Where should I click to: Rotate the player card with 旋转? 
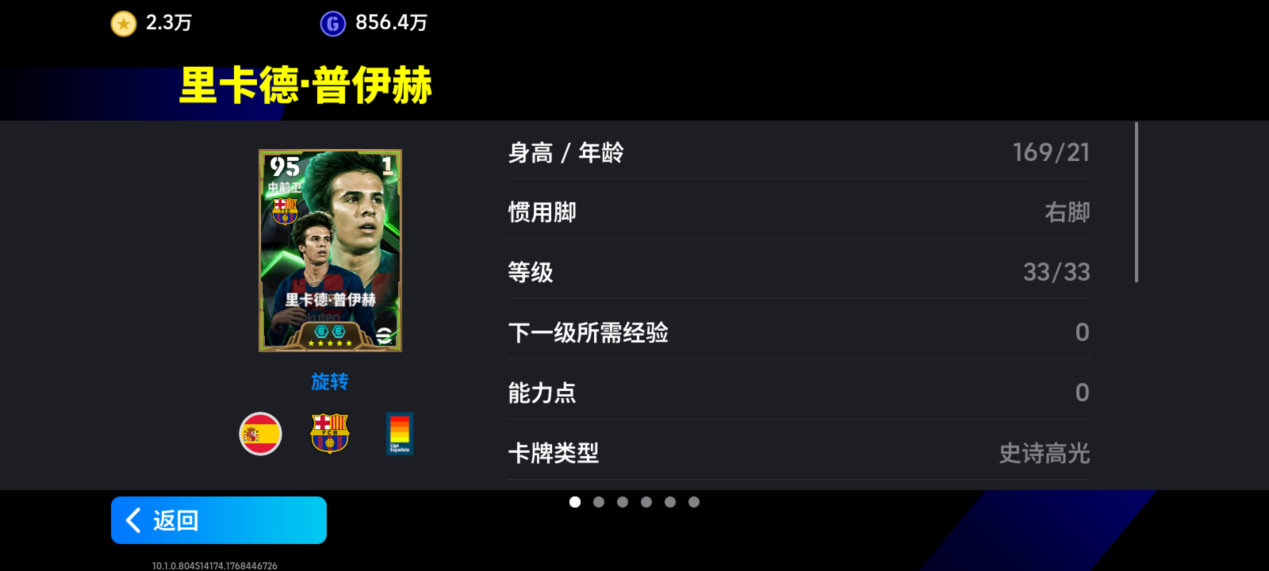pos(329,382)
